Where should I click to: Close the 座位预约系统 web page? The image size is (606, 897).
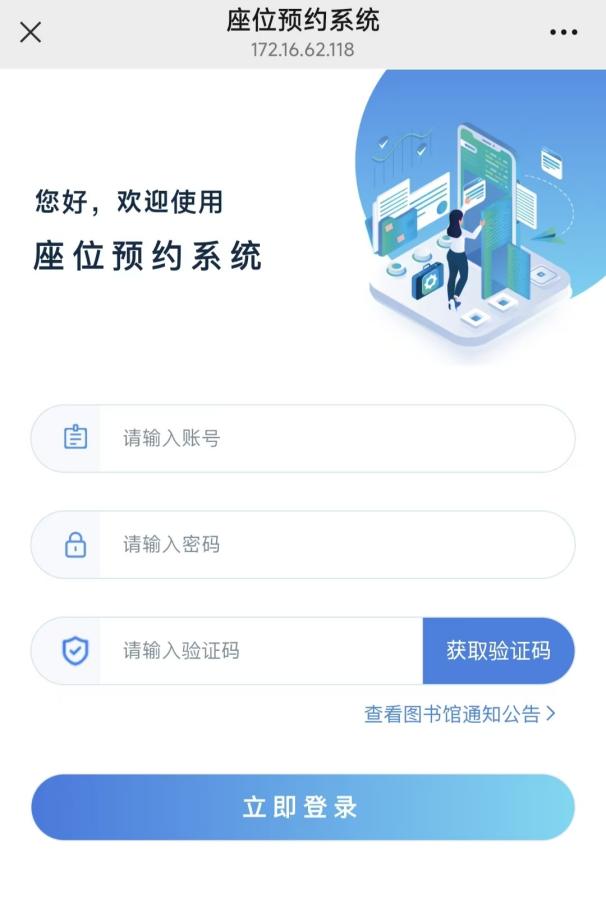[31, 32]
